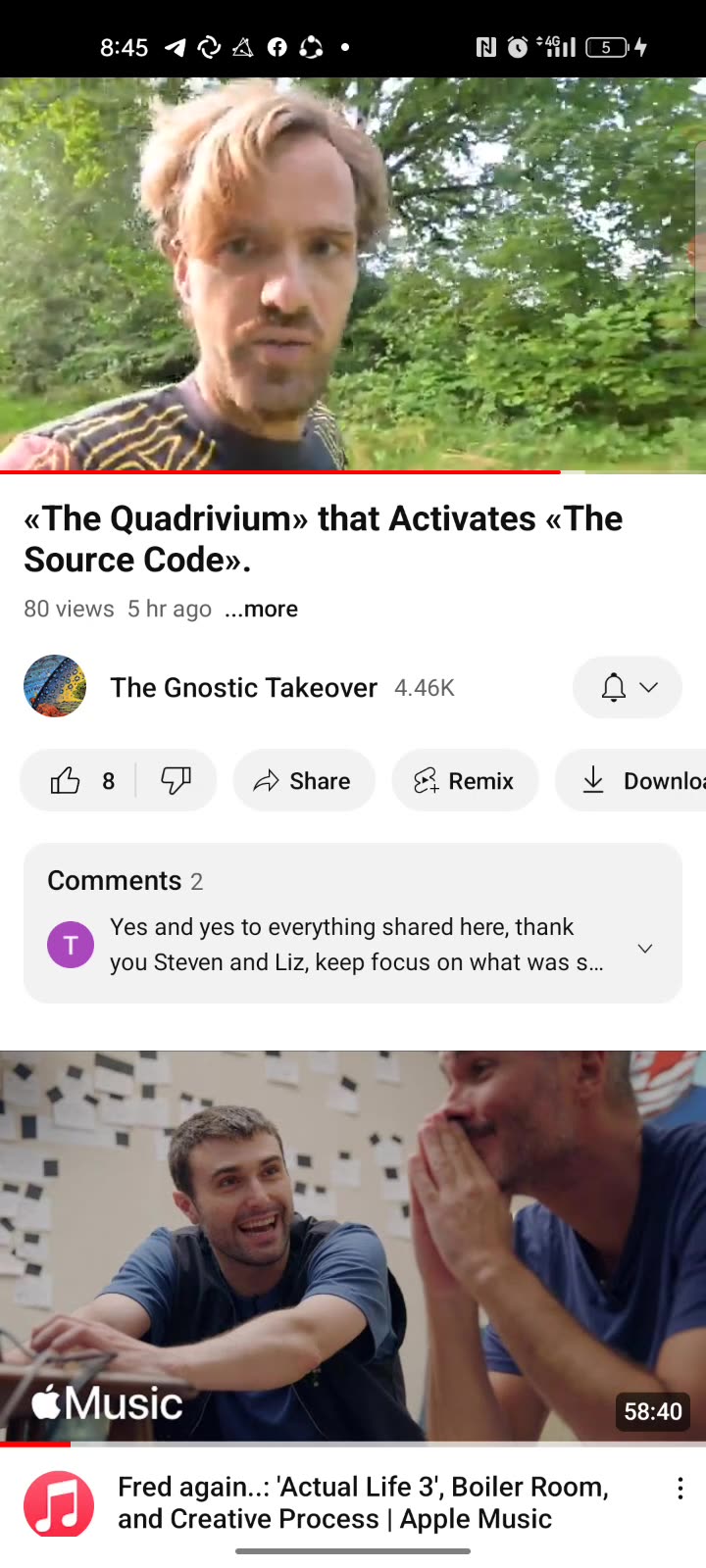This screenshot has width=706, height=1568.
Task: Tap the video player to show controls
Action: point(353,274)
